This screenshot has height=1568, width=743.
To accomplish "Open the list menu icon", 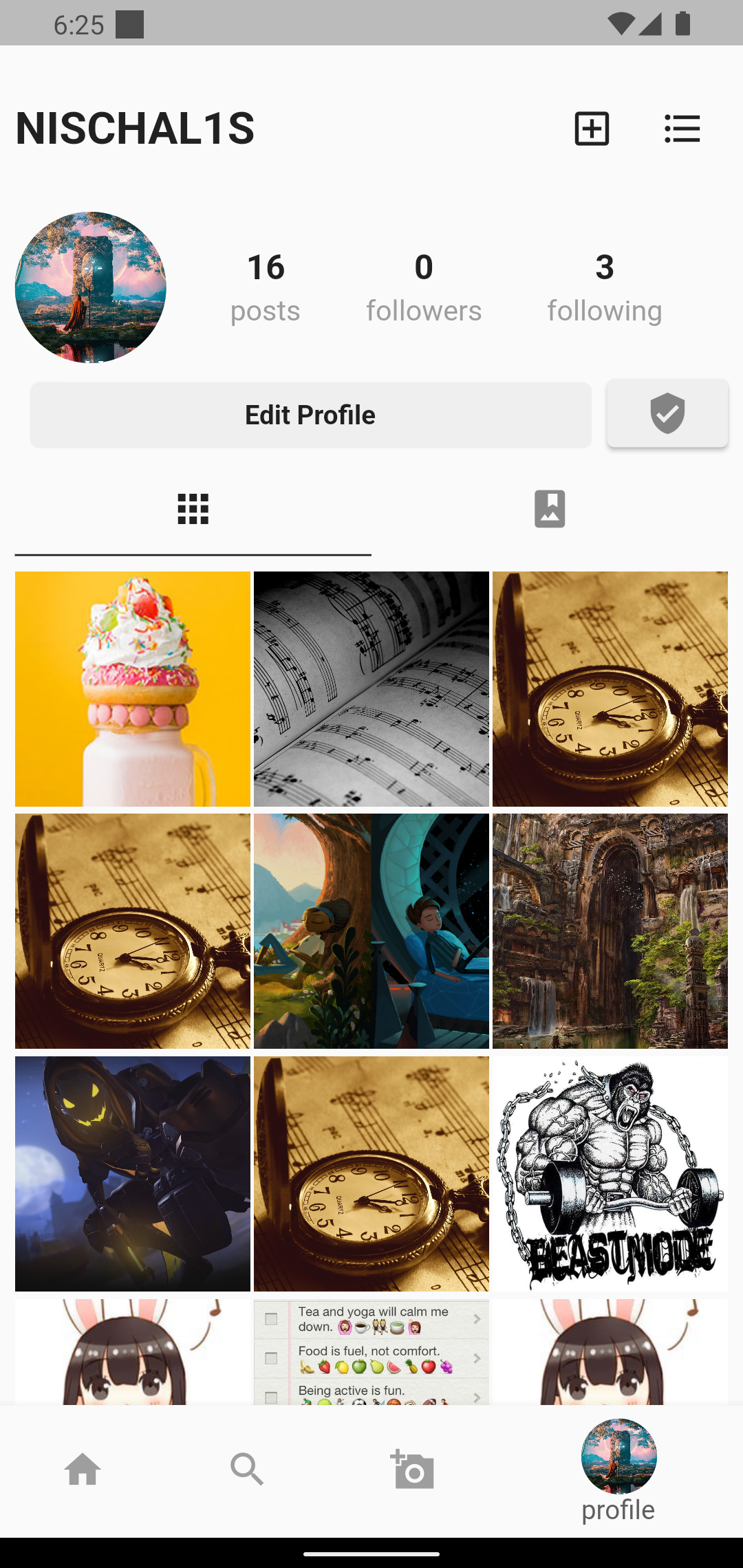I will point(682,129).
